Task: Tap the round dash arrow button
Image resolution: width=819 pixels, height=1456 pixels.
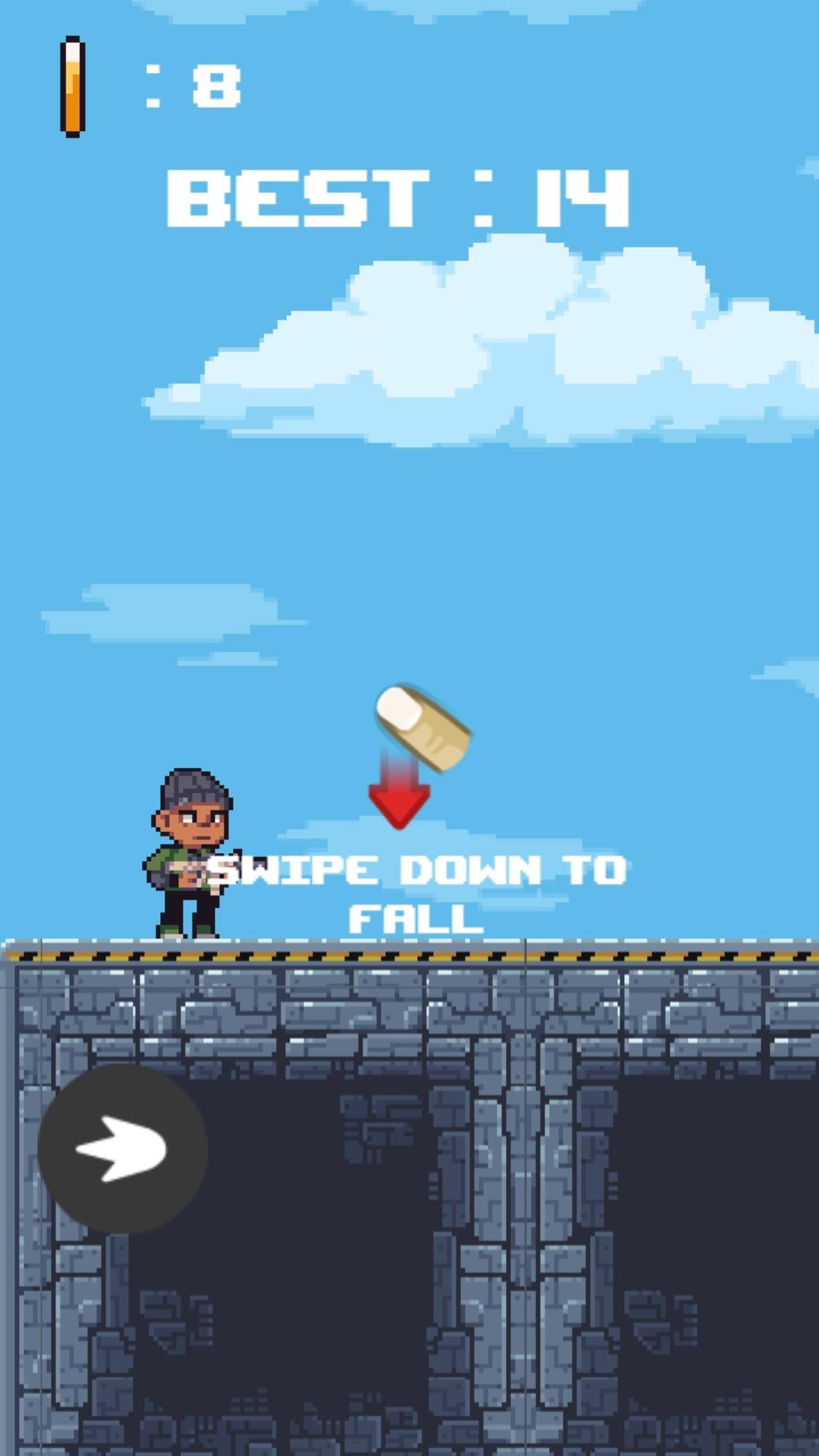Action: [122, 1149]
